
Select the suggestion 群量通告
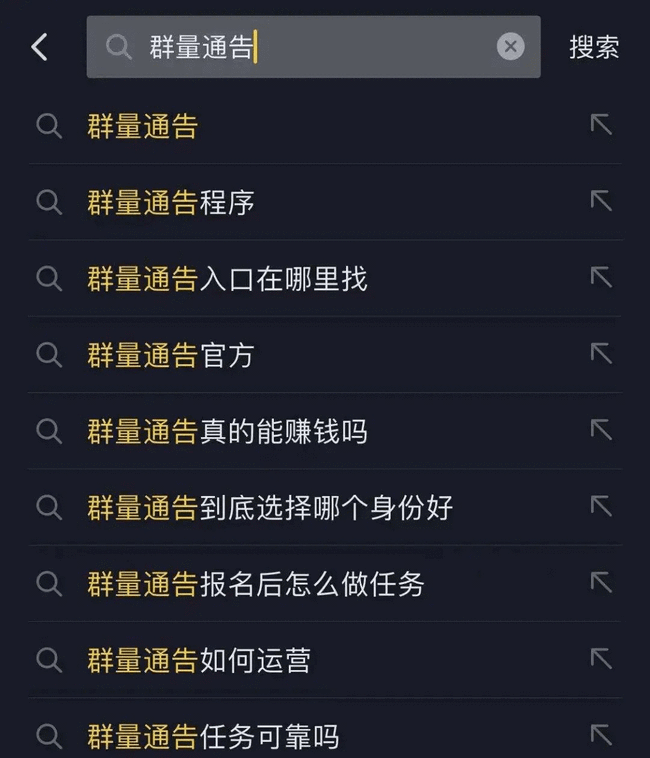click(x=143, y=126)
